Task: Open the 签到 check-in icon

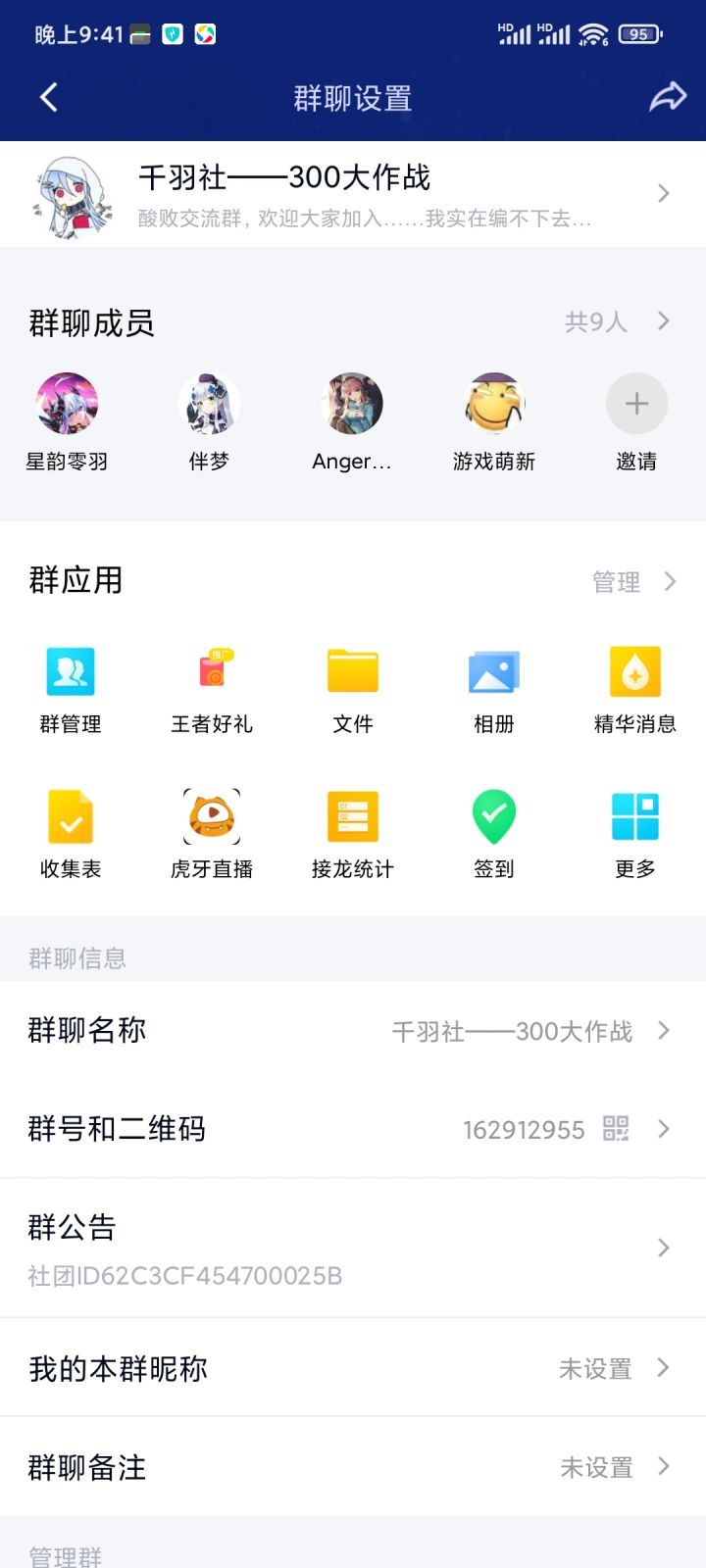Action: [x=494, y=828]
